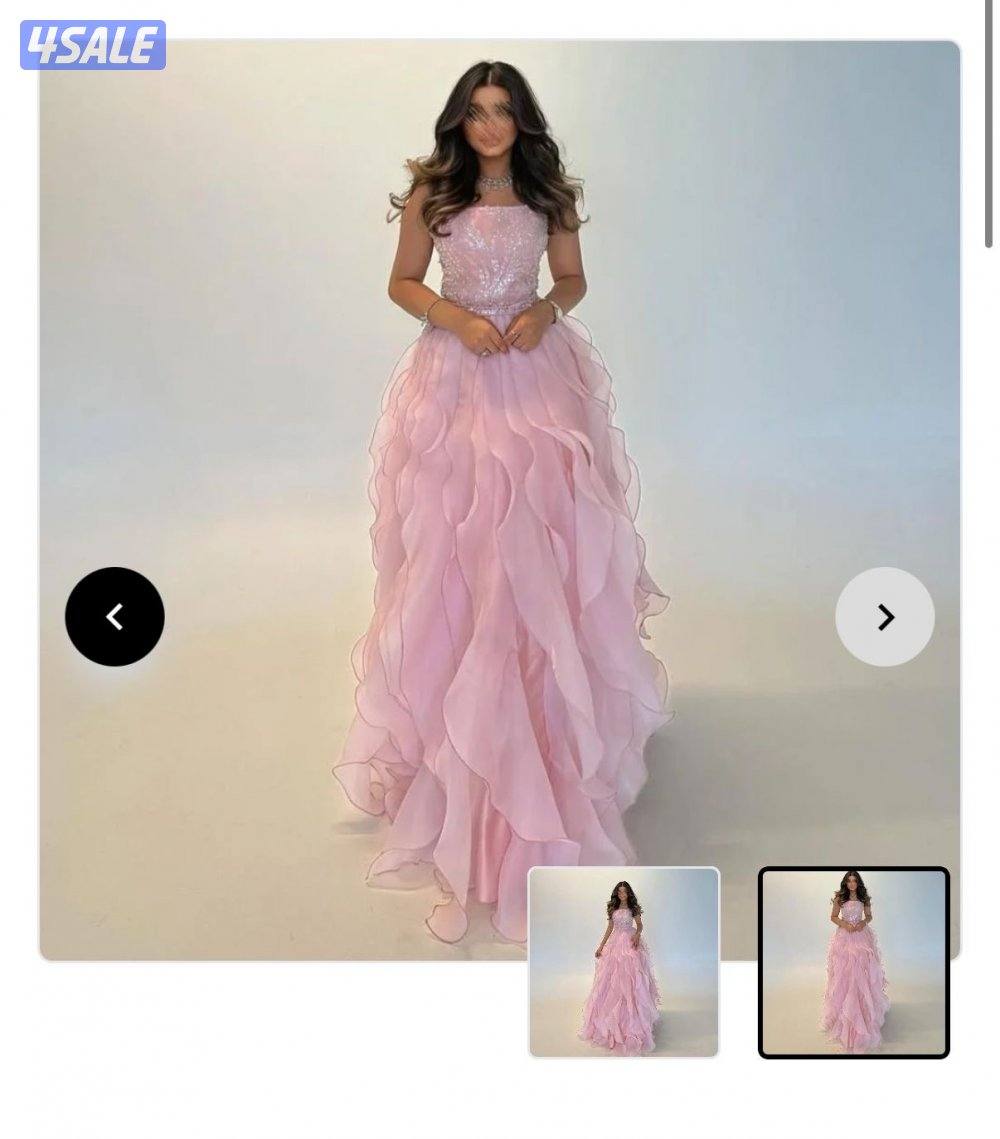
Task: Show the next photo with the right arrow
Action: click(x=885, y=617)
